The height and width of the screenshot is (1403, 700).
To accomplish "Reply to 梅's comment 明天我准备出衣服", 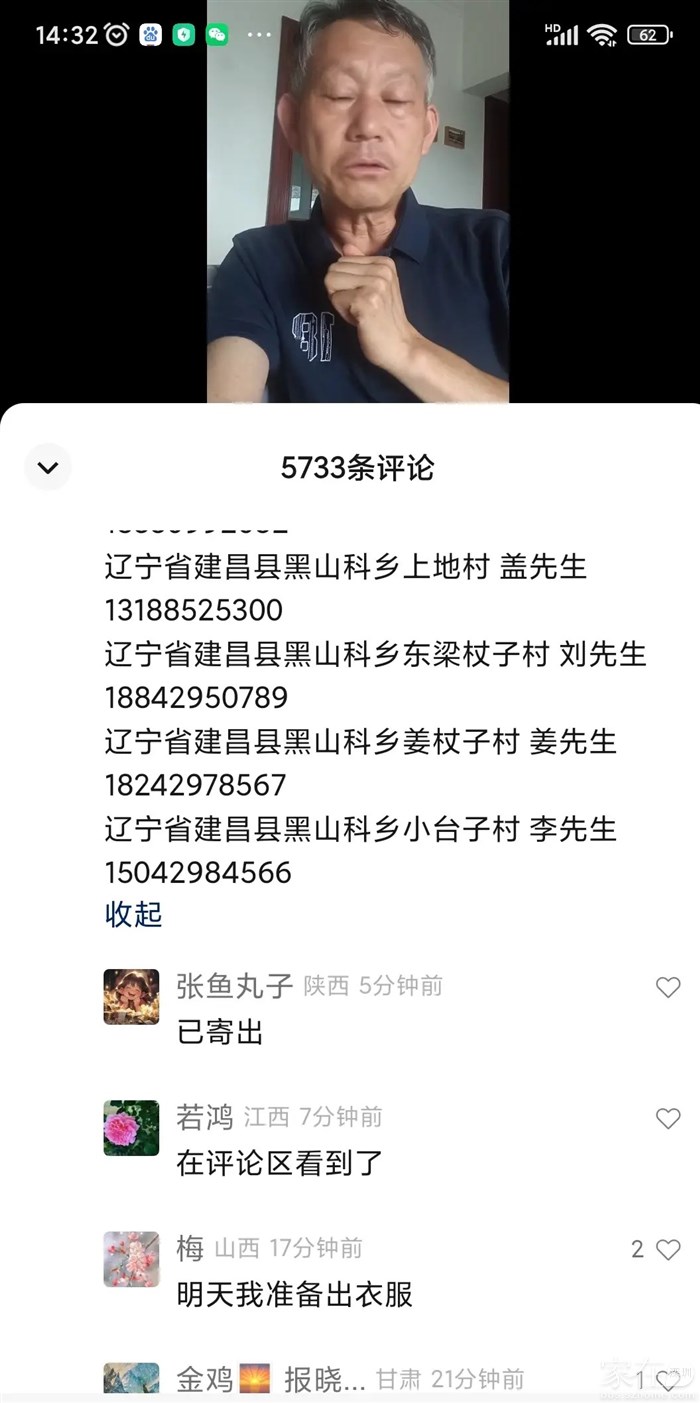I will point(294,1294).
